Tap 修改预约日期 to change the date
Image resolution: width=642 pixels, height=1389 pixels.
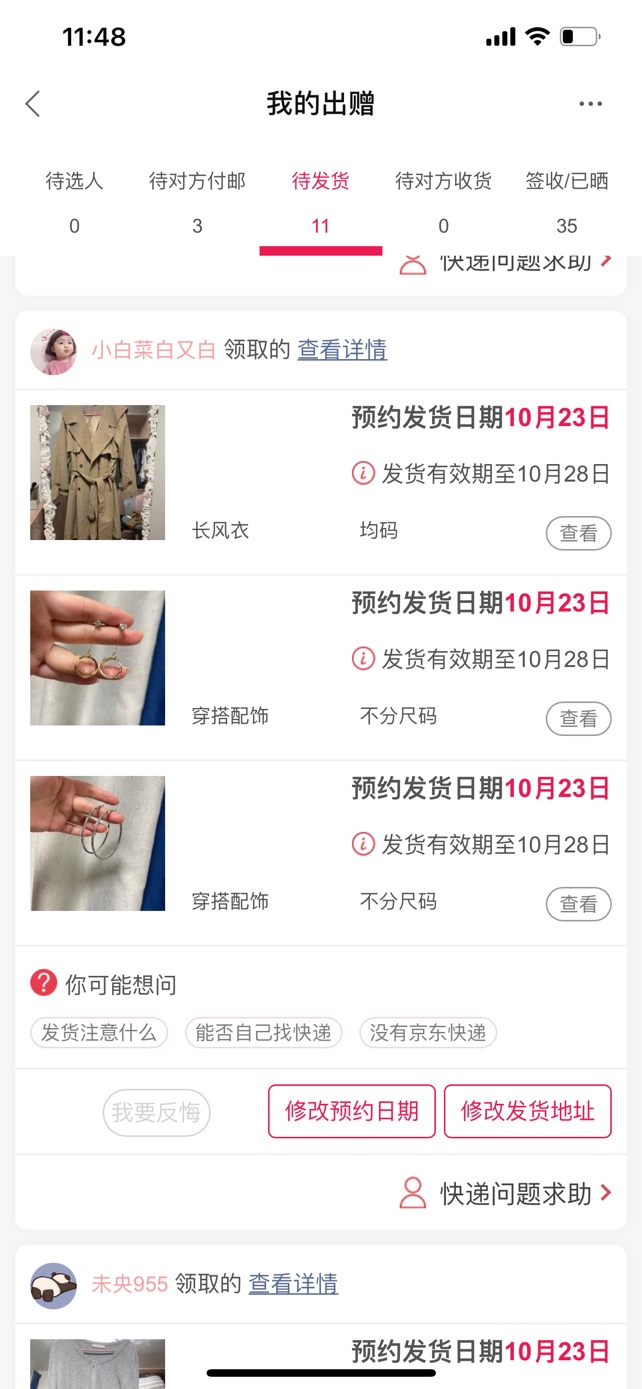[x=352, y=1111]
